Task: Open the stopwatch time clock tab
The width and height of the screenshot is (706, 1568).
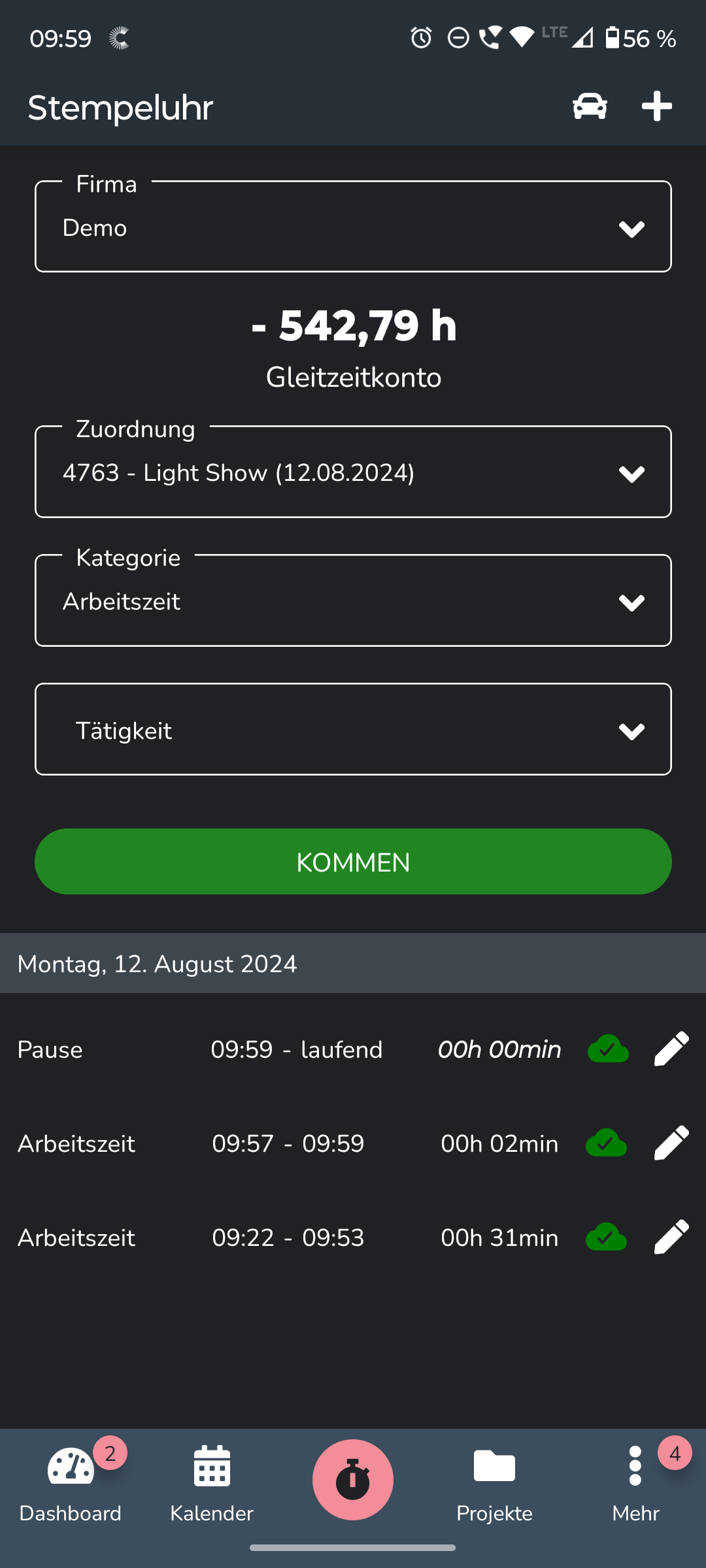Action: 353,1479
